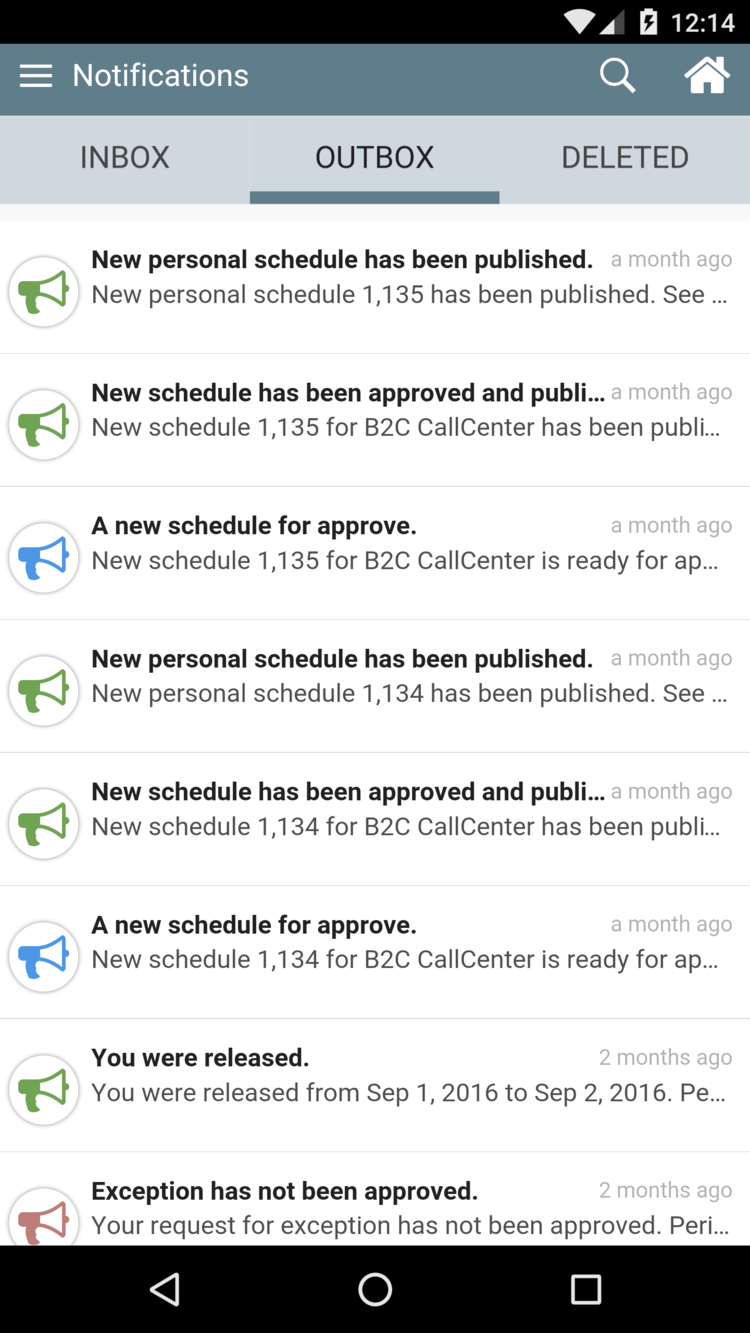Screen dimensions: 750x1333
Task: Open schedule 1,135 ready for approve notification
Action: click(x=375, y=553)
